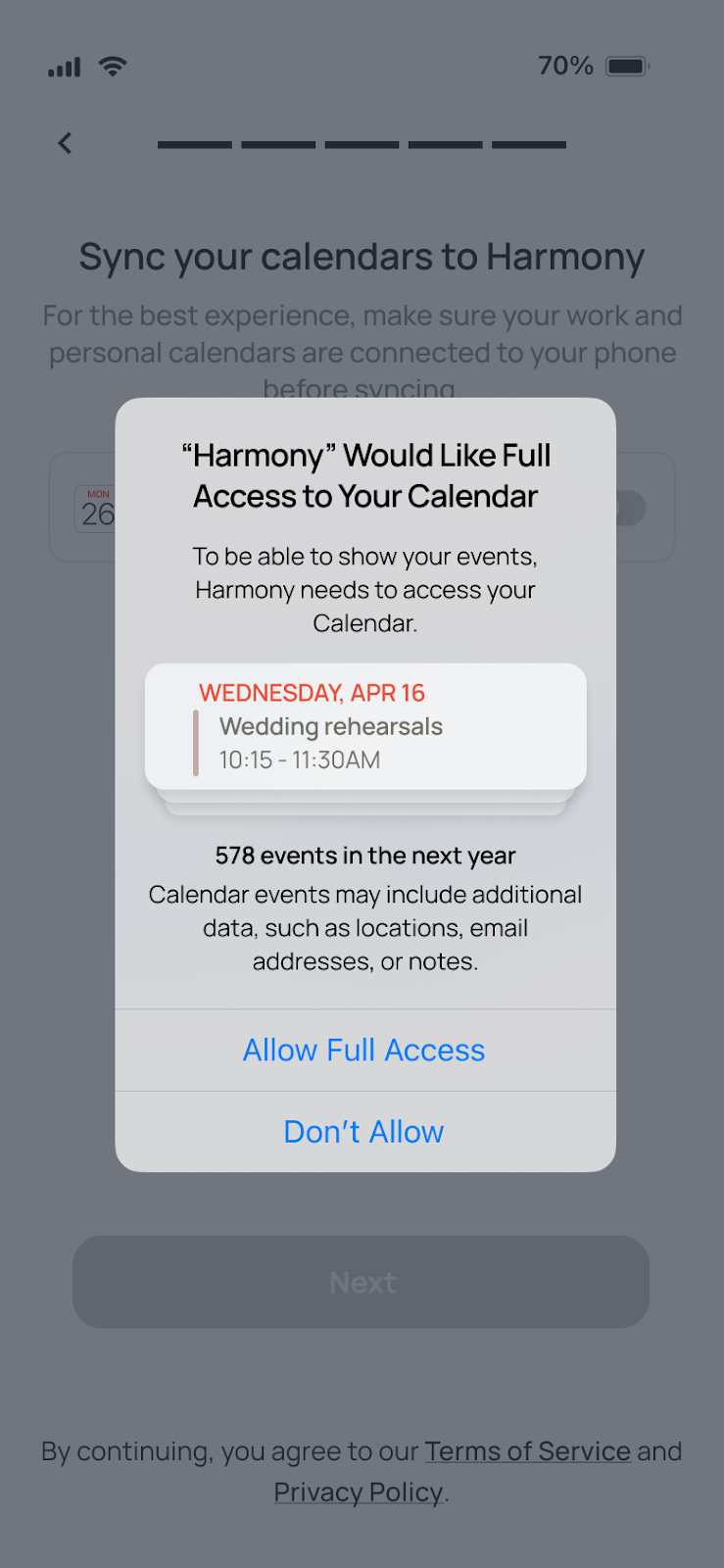The width and height of the screenshot is (724, 1568).
Task: Open the Terms of Service link
Action: coord(528,1451)
